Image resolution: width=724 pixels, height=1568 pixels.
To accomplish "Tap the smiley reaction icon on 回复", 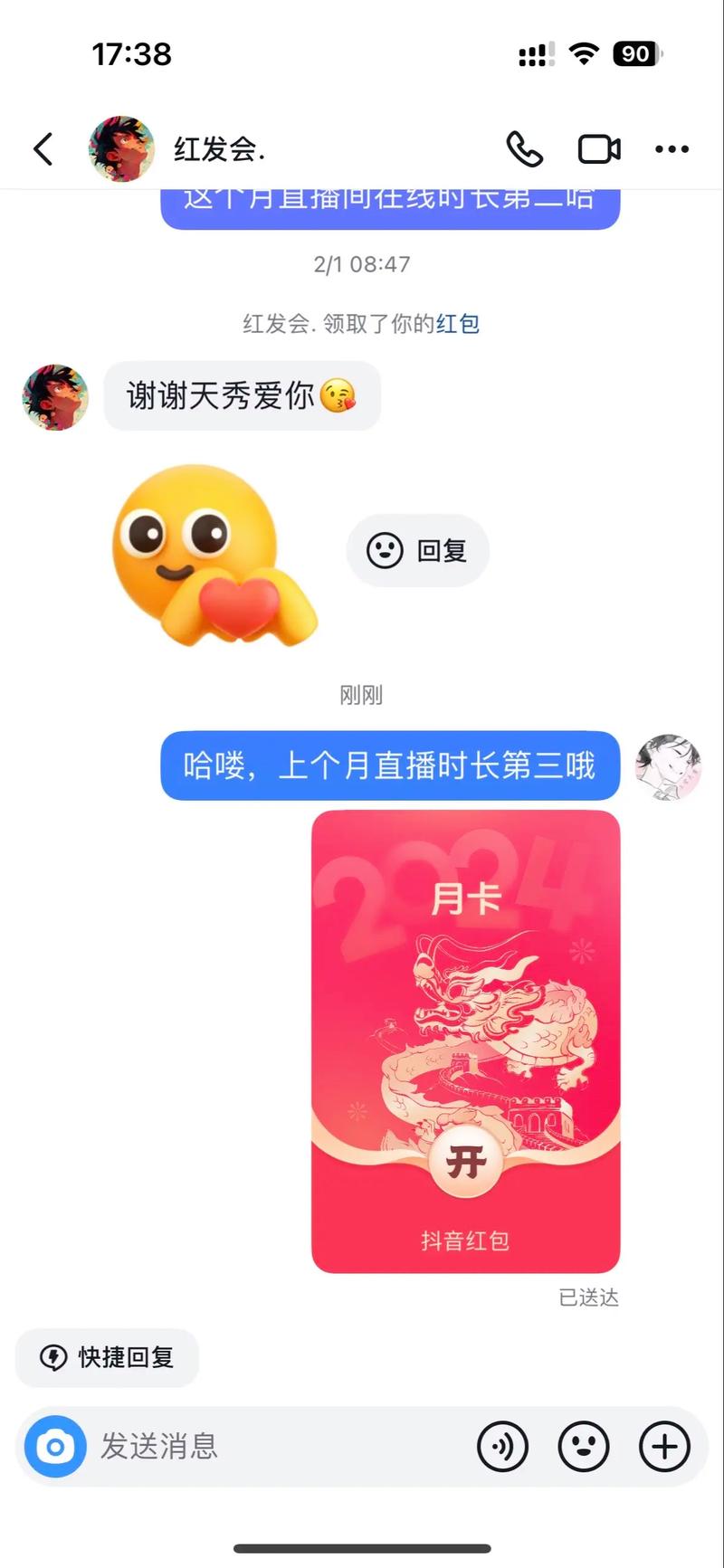I will pos(384,550).
